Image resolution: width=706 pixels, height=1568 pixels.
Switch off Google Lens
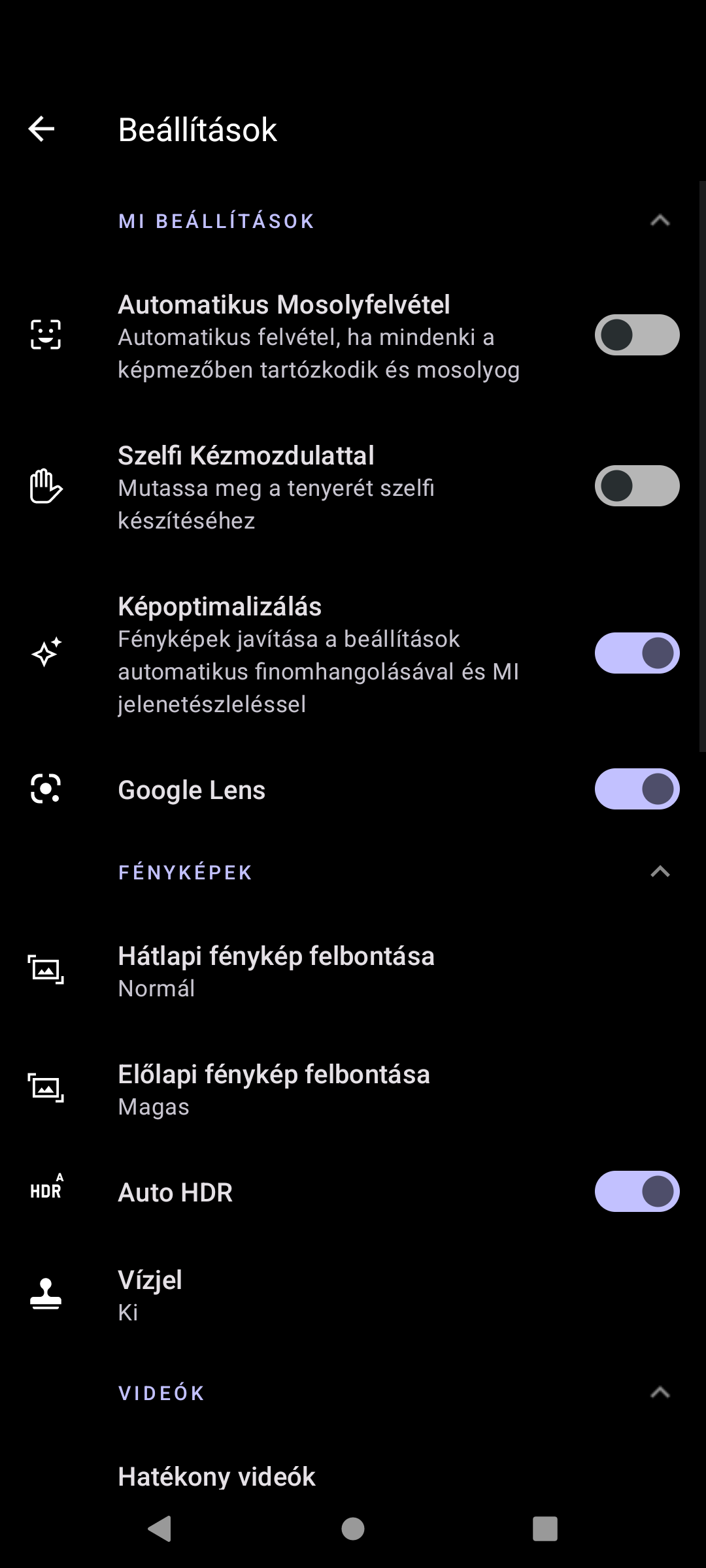(x=637, y=789)
